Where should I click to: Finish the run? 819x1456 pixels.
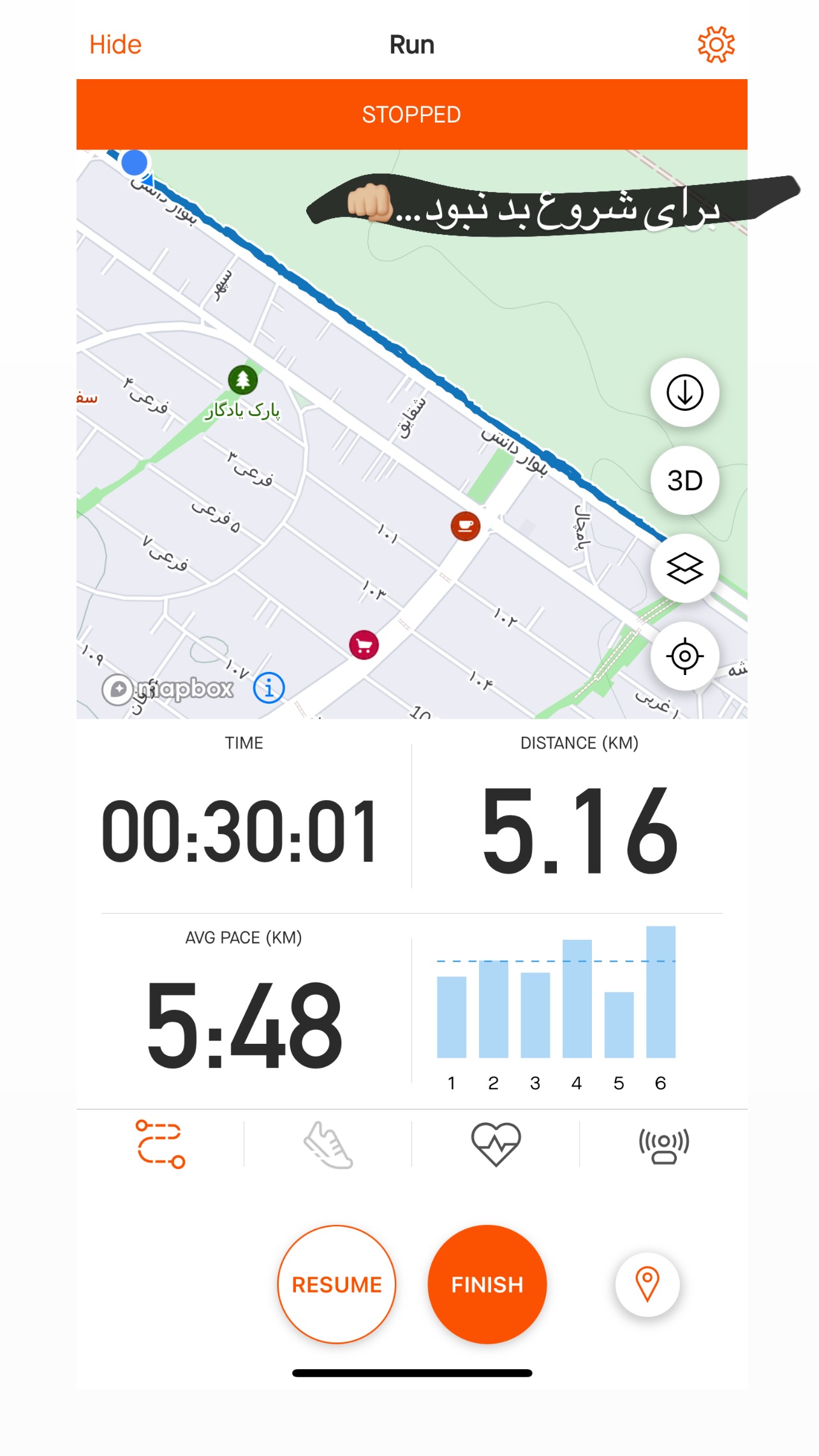tap(487, 1284)
